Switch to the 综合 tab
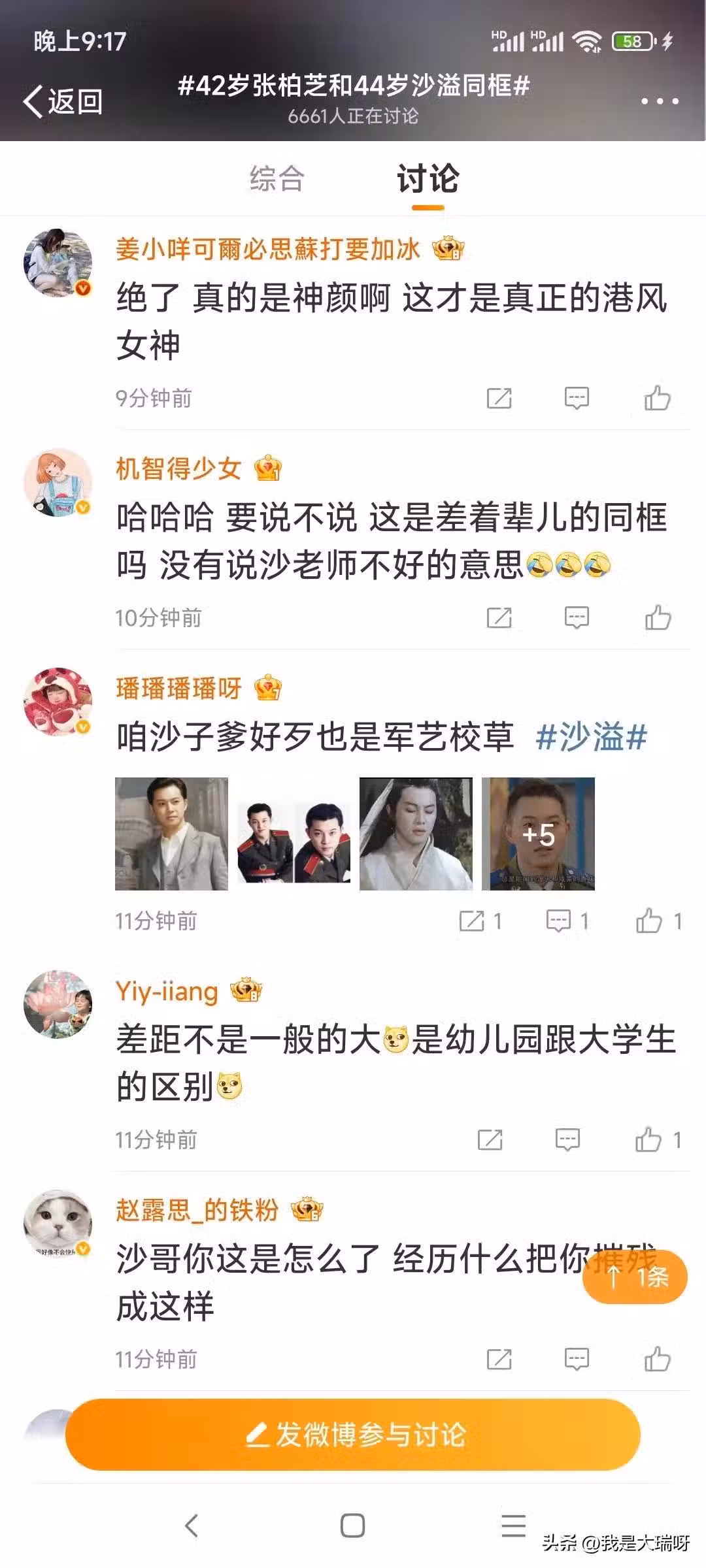706x1568 pixels. tap(277, 179)
